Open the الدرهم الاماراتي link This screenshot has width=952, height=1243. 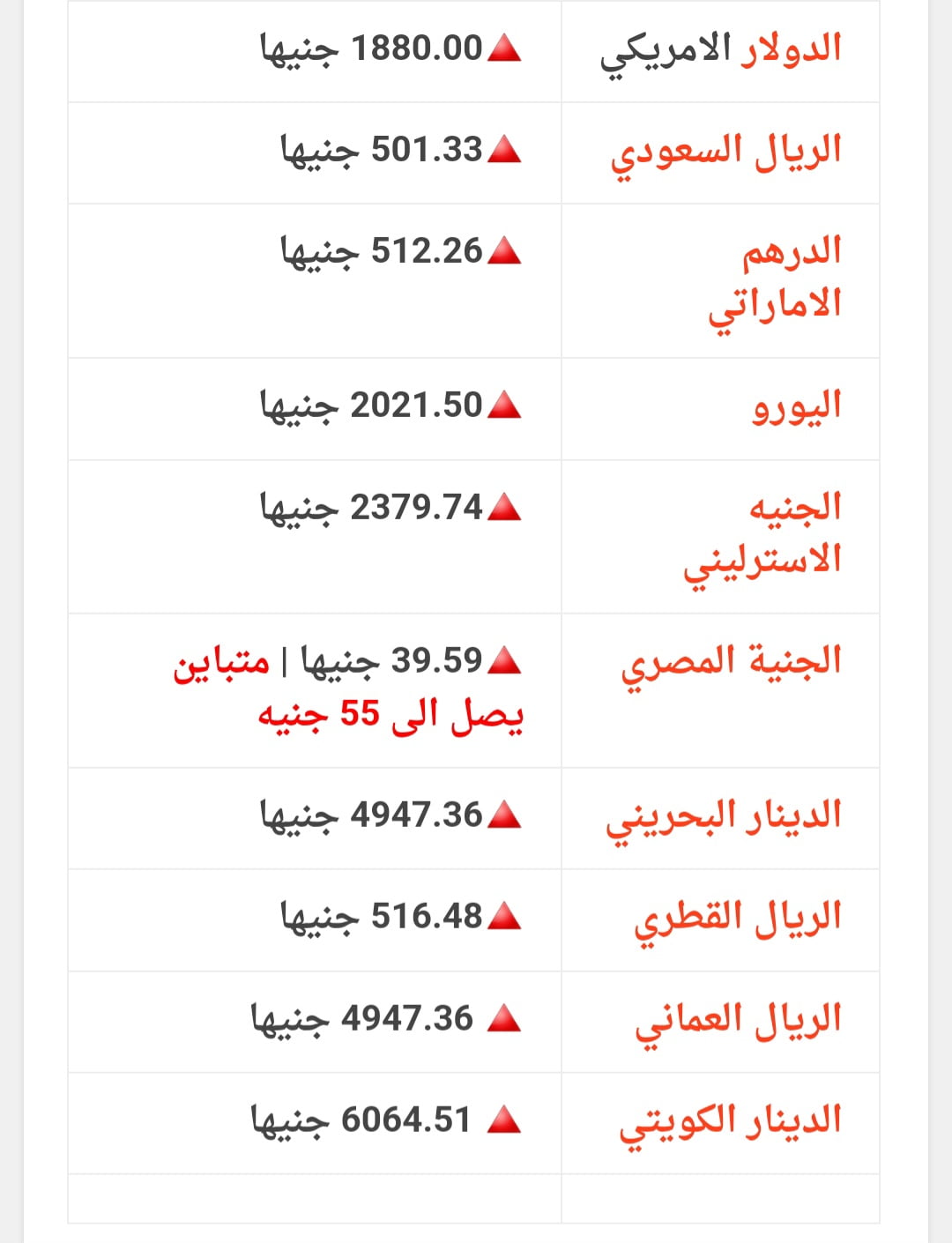776,277
